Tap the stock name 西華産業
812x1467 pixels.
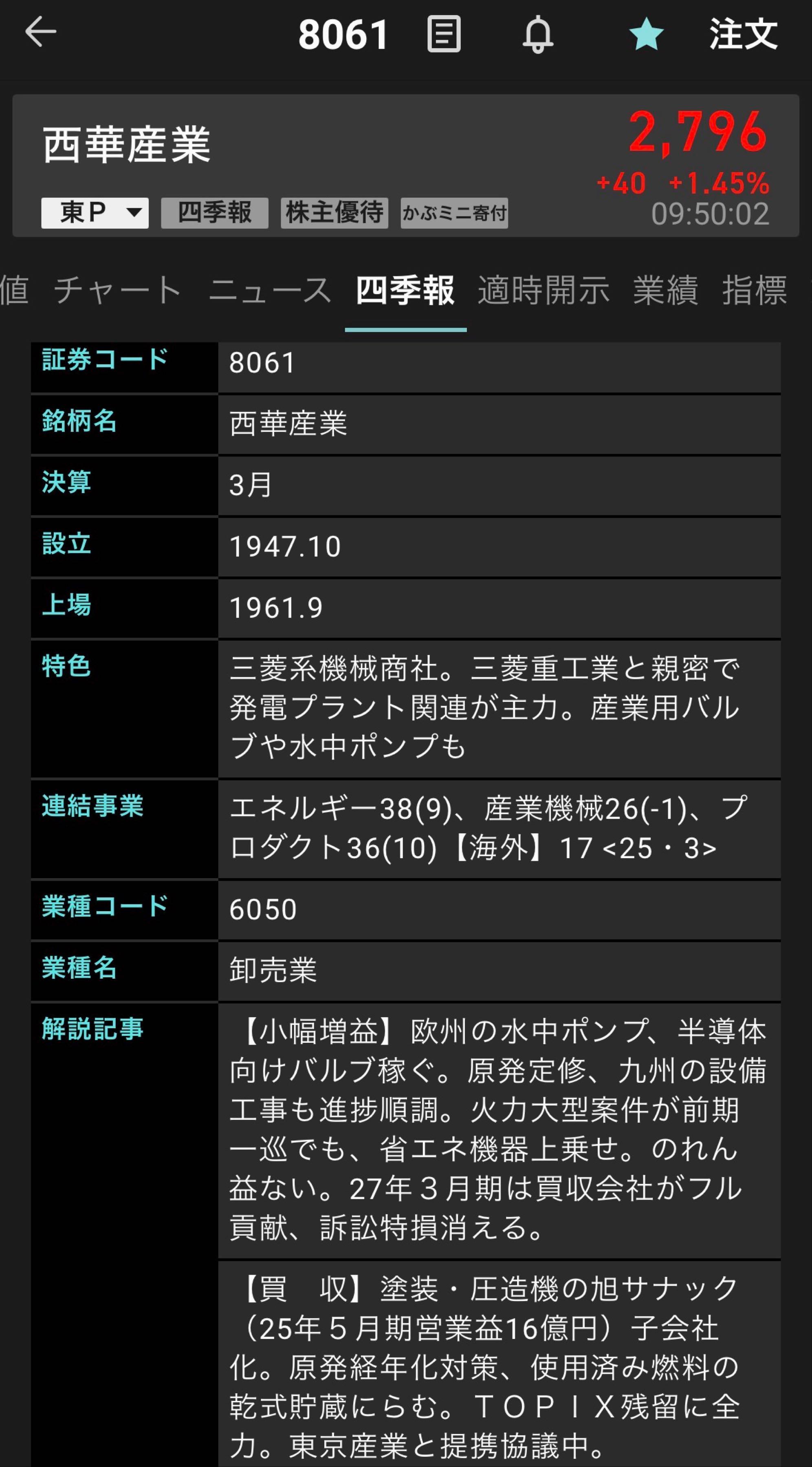pos(125,143)
